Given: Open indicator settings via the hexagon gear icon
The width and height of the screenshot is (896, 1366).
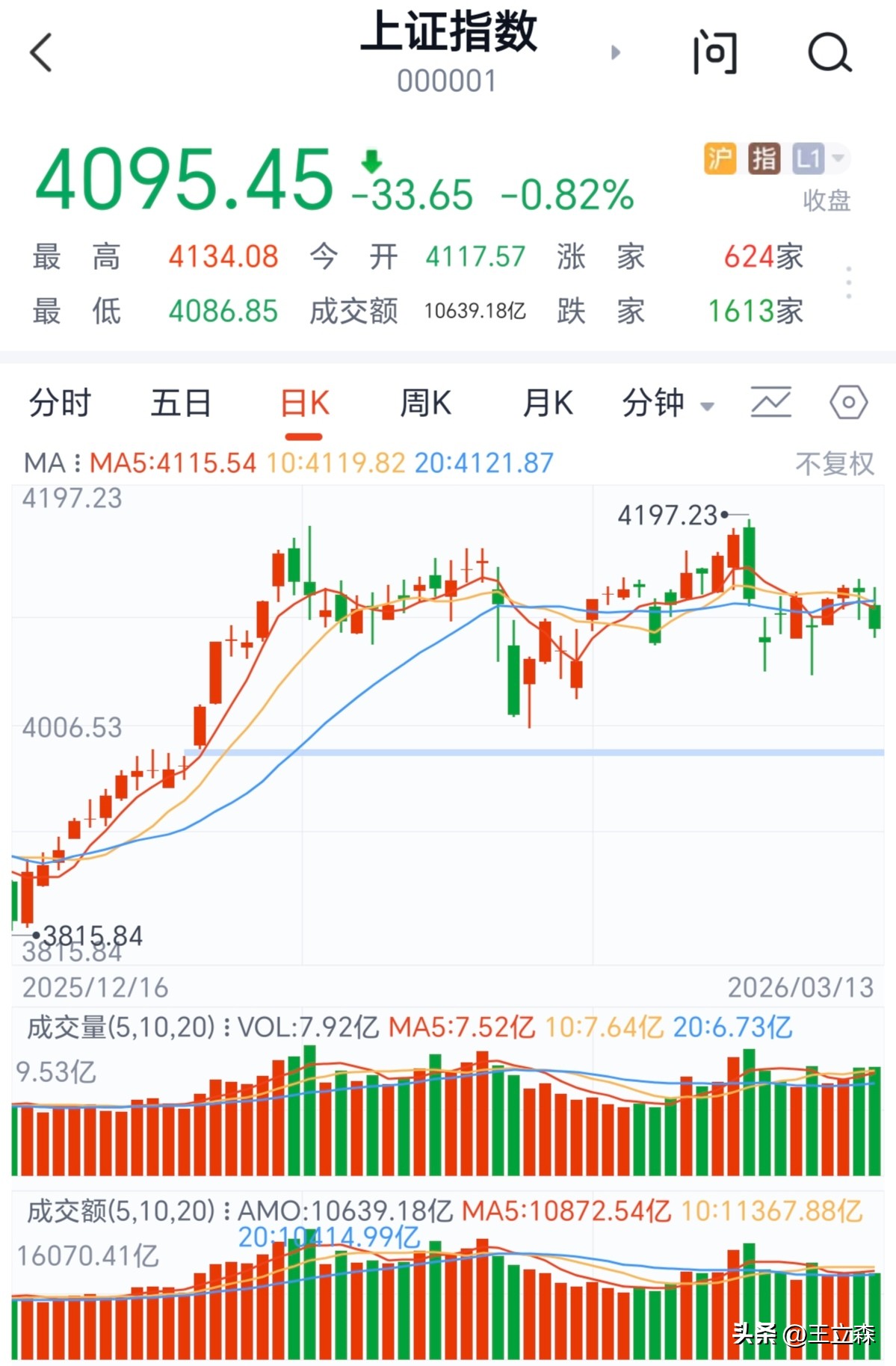Looking at the screenshot, I should coord(847,401).
